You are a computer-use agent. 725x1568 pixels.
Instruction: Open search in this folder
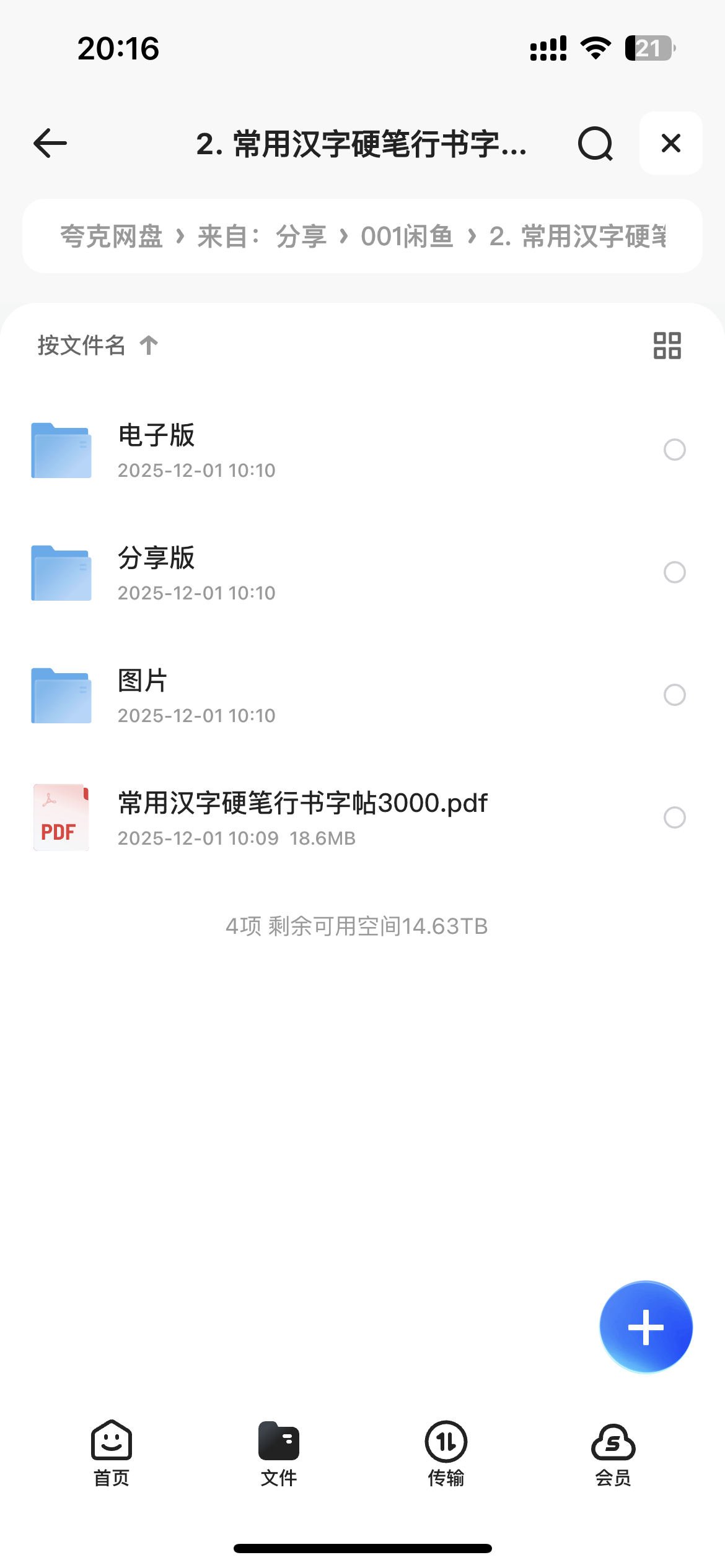click(x=595, y=143)
